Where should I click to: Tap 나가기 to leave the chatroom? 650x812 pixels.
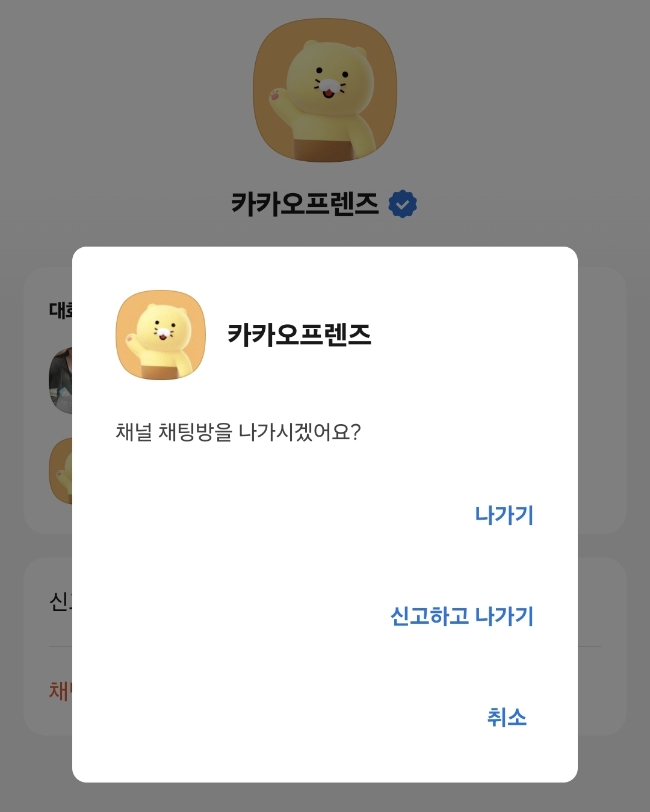tap(504, 516)
